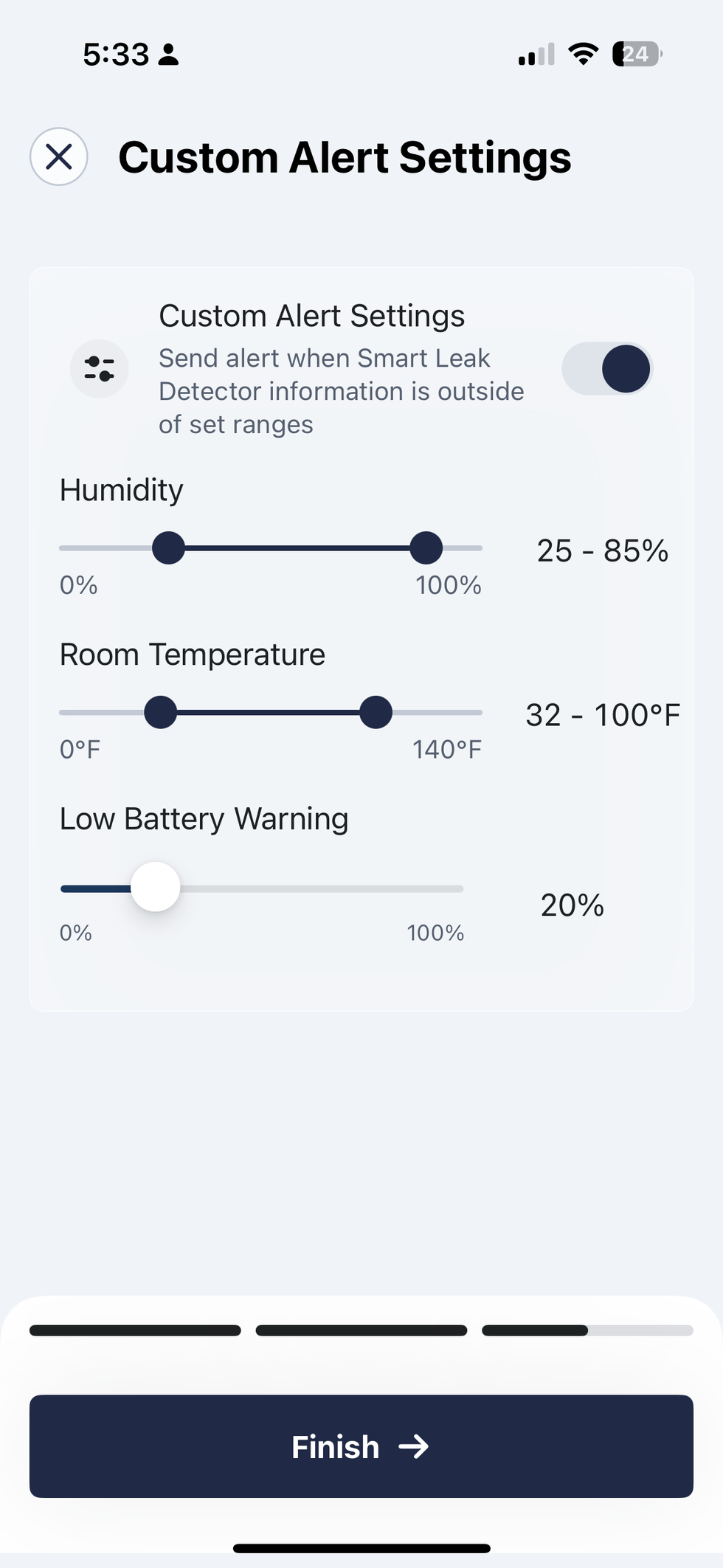Click the X close icon in a circle
The width and height of the screenshot is (723, 1568).
[x=58, y=156]
